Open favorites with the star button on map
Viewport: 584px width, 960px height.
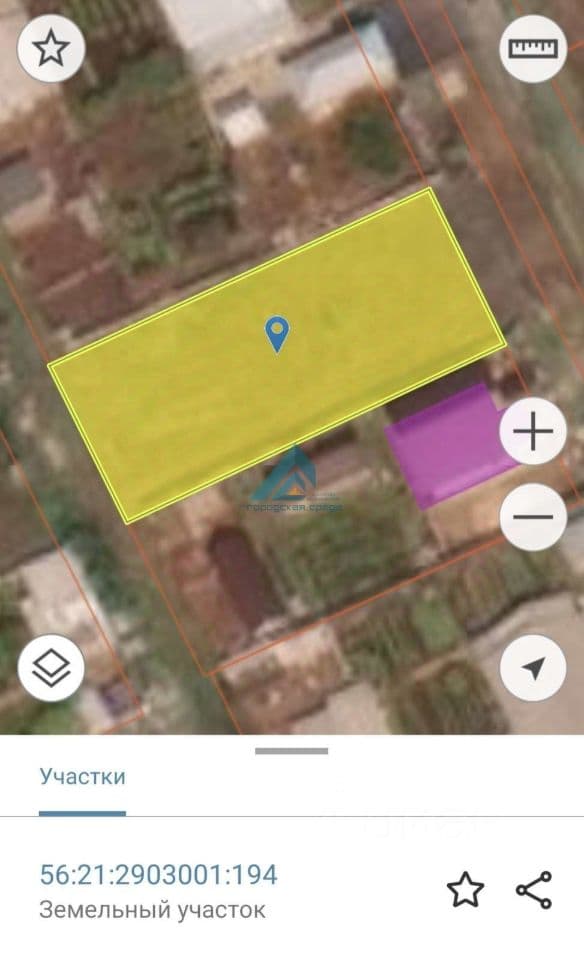click(x=51, y=48)
